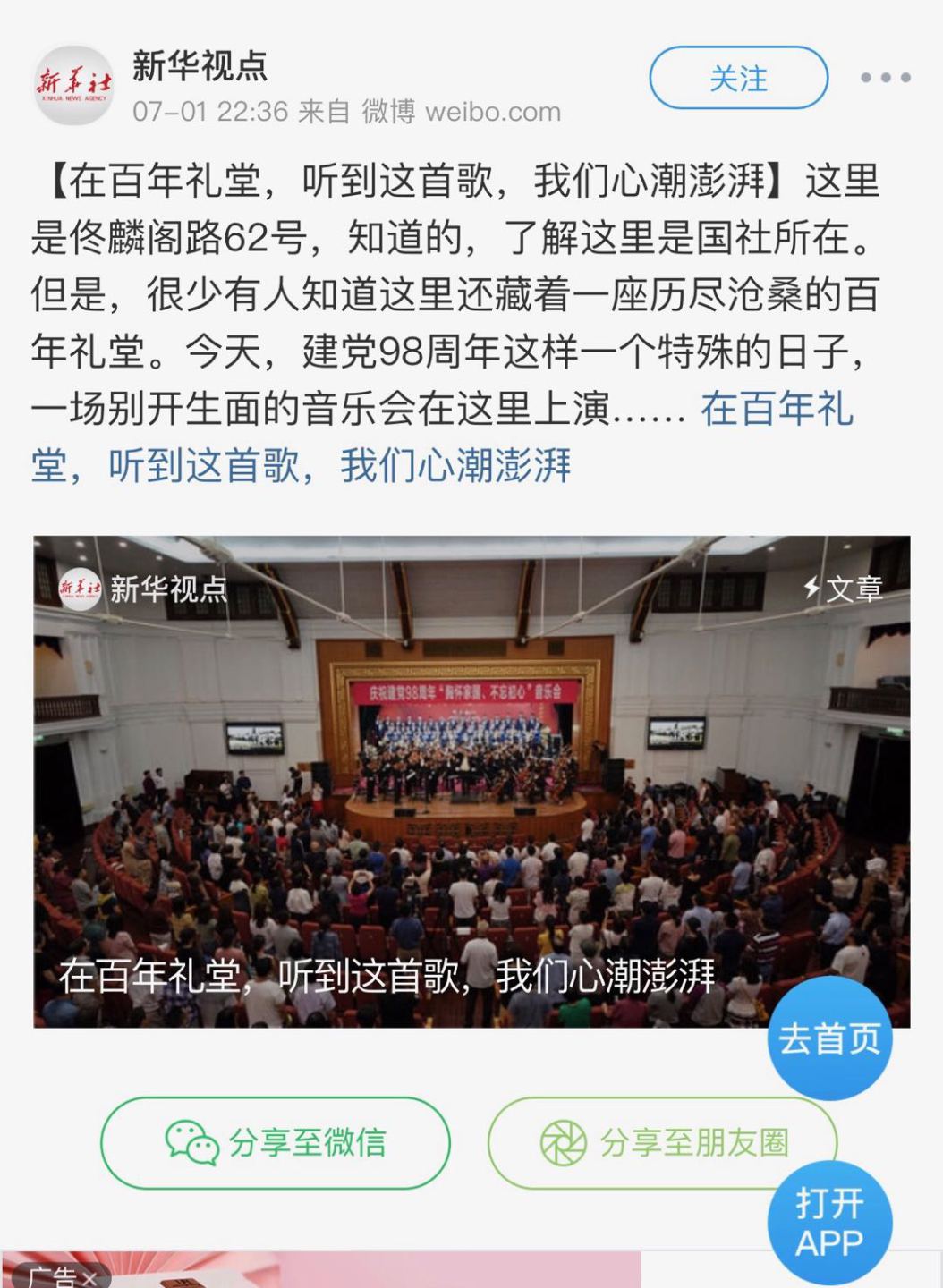
Task: Follow the 新华视点 account
Action: coord(738,79)
